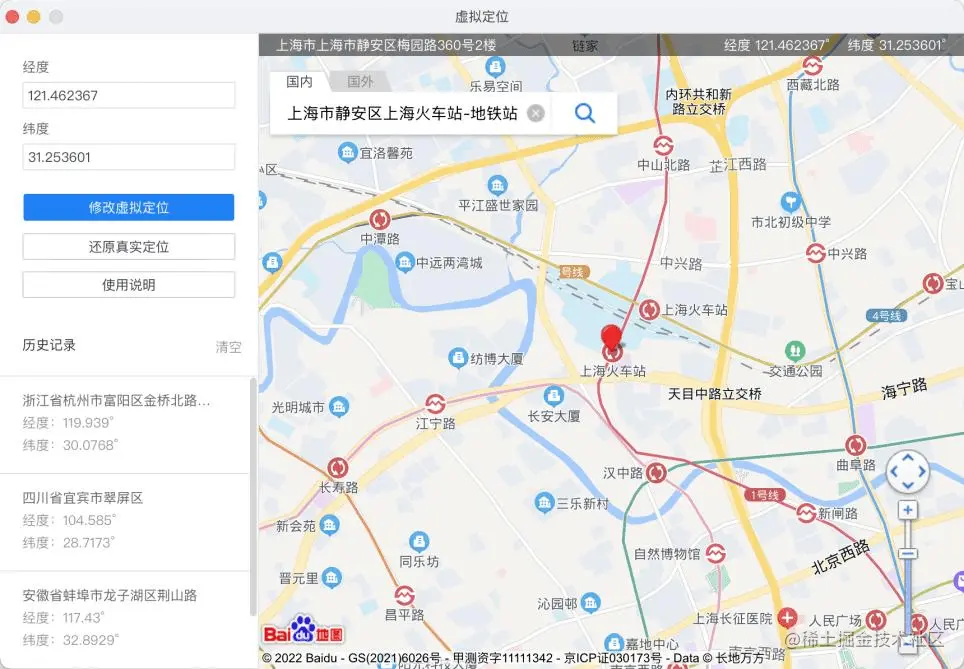
Task: Click the 修改虚拟定位 button
Action: [129, 207]
